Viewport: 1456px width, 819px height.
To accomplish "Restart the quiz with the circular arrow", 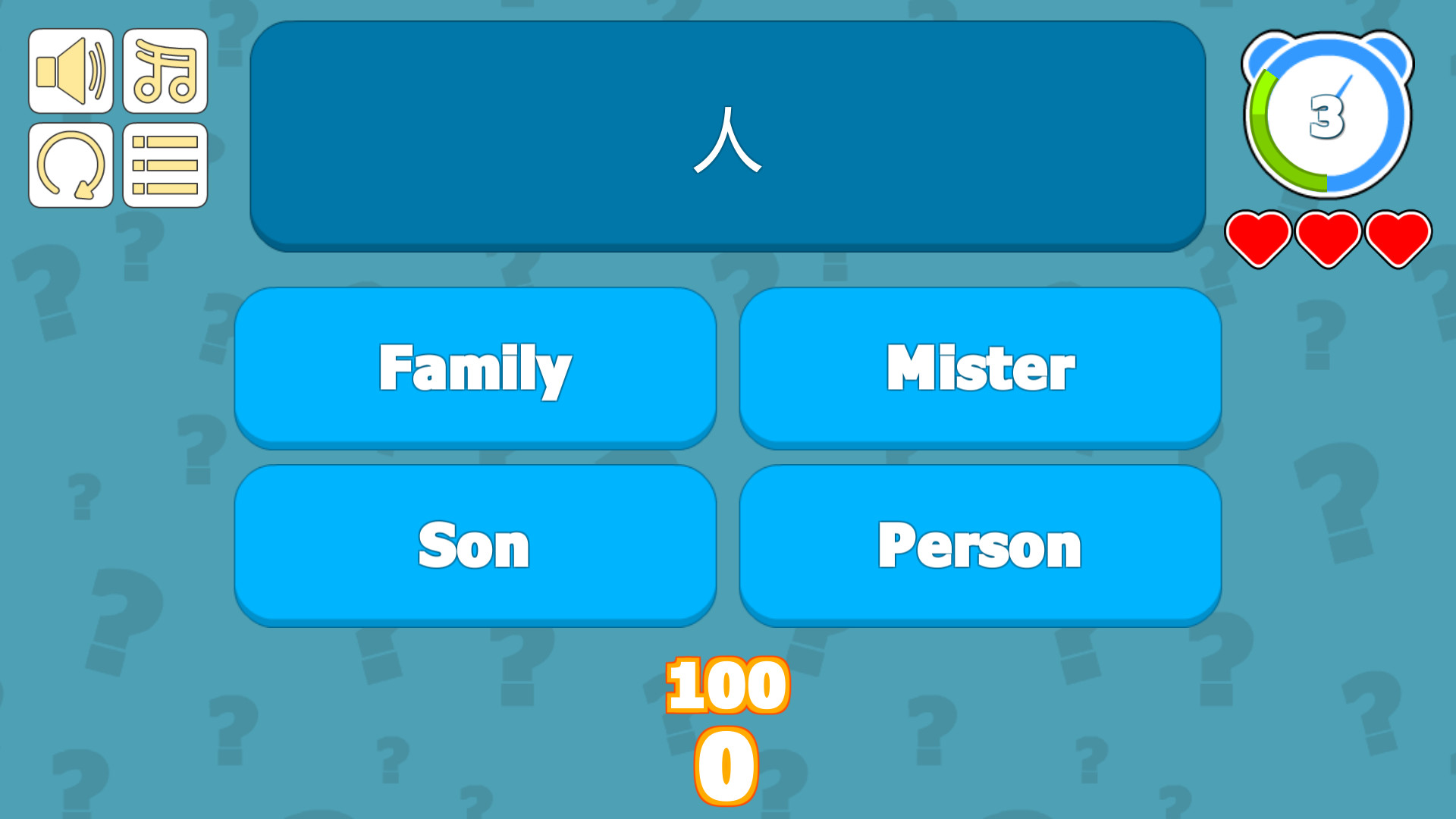I will pos(71,165).
